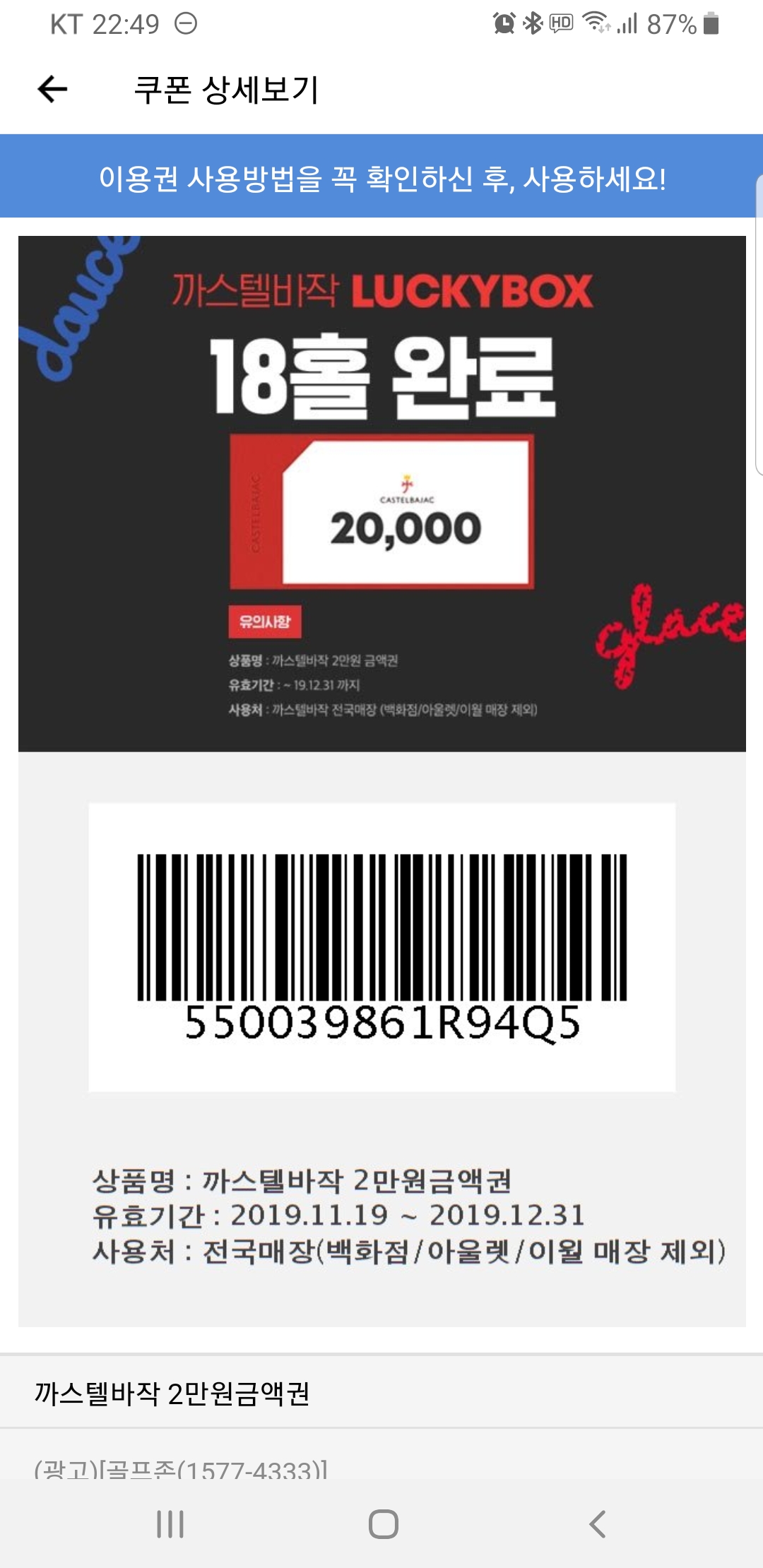Tap the system home button
Image resolution: width=763 pixels, height=1568 pixels.
coord(383,1524)
